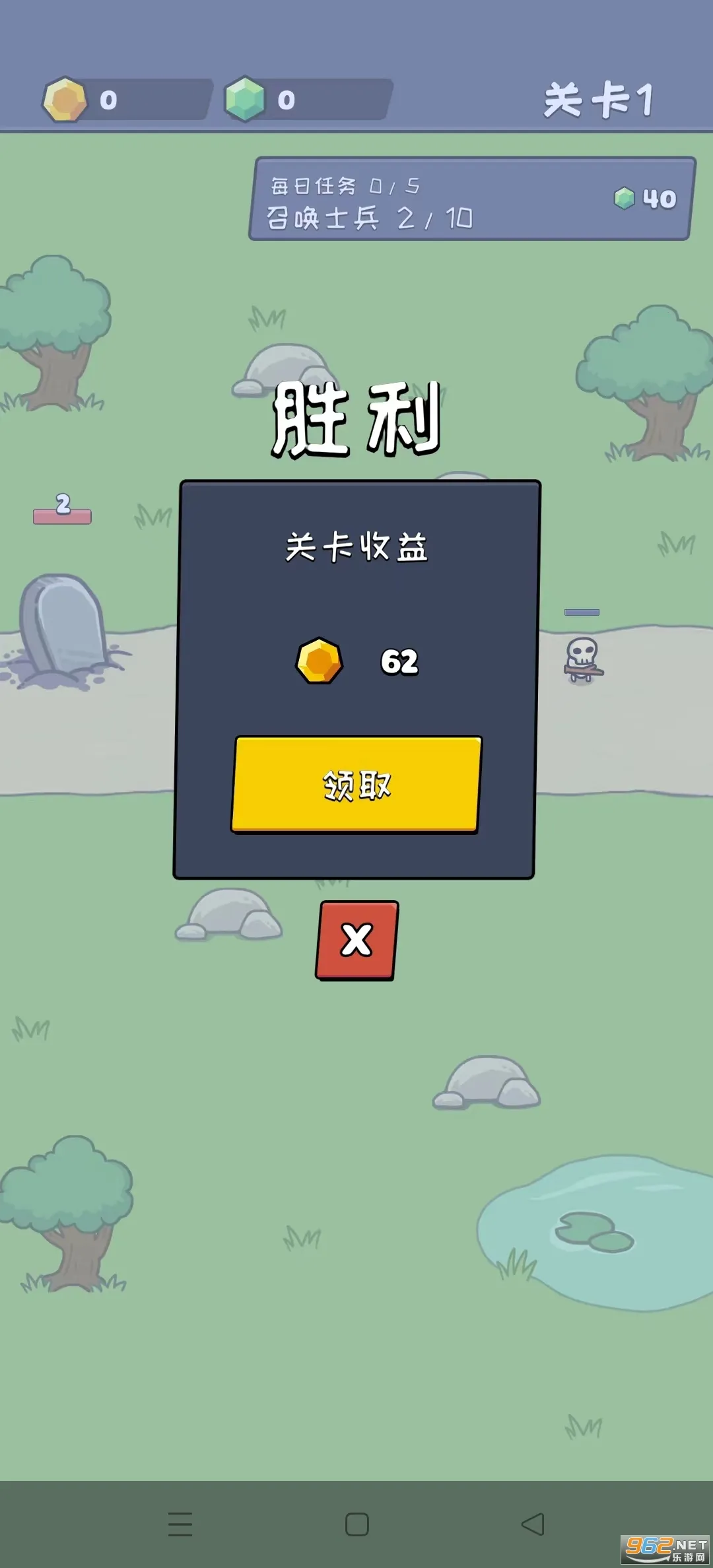Dismiss the victory dialog with the red X

point(357,940)
